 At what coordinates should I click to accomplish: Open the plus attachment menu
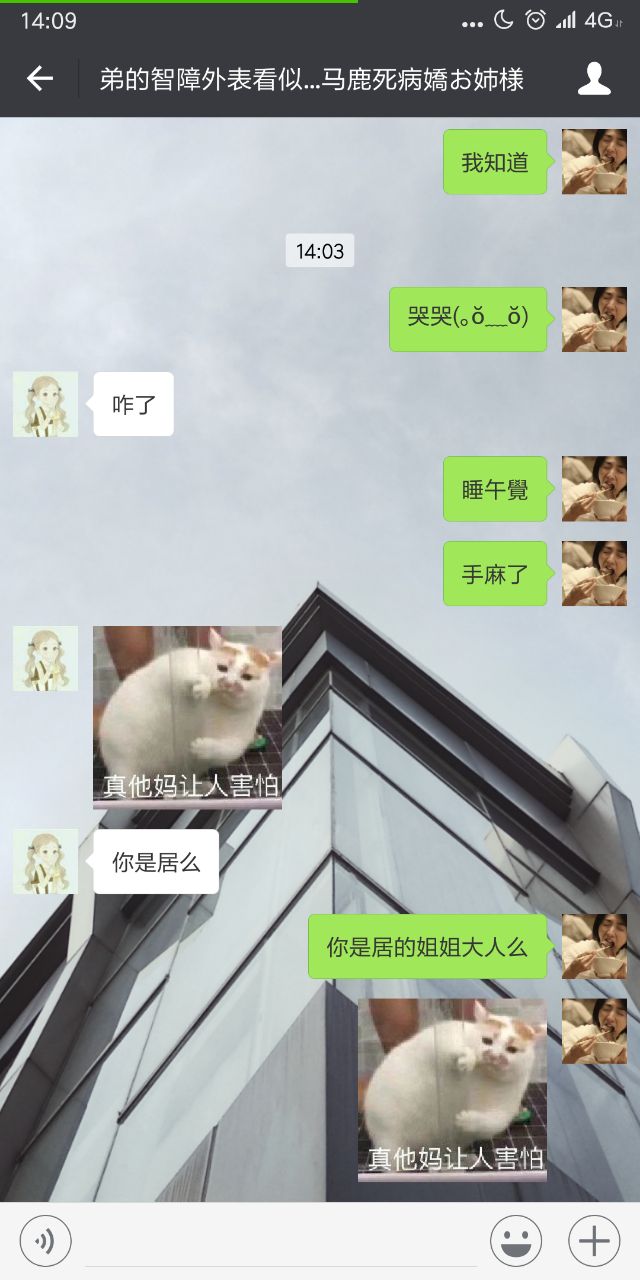point(594,1241)
